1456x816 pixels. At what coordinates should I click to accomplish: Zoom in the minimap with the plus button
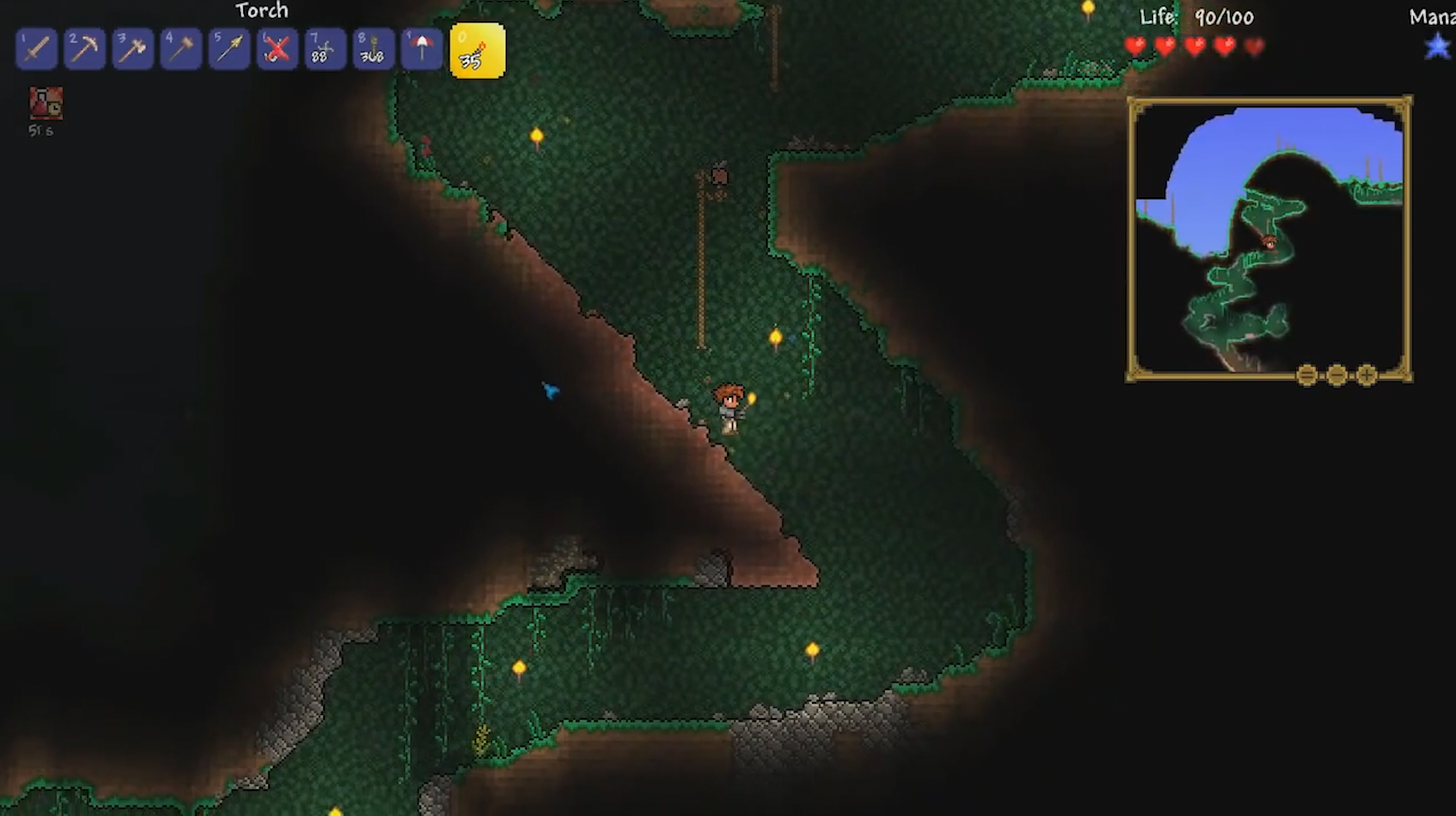click(x=1366, y=375)
